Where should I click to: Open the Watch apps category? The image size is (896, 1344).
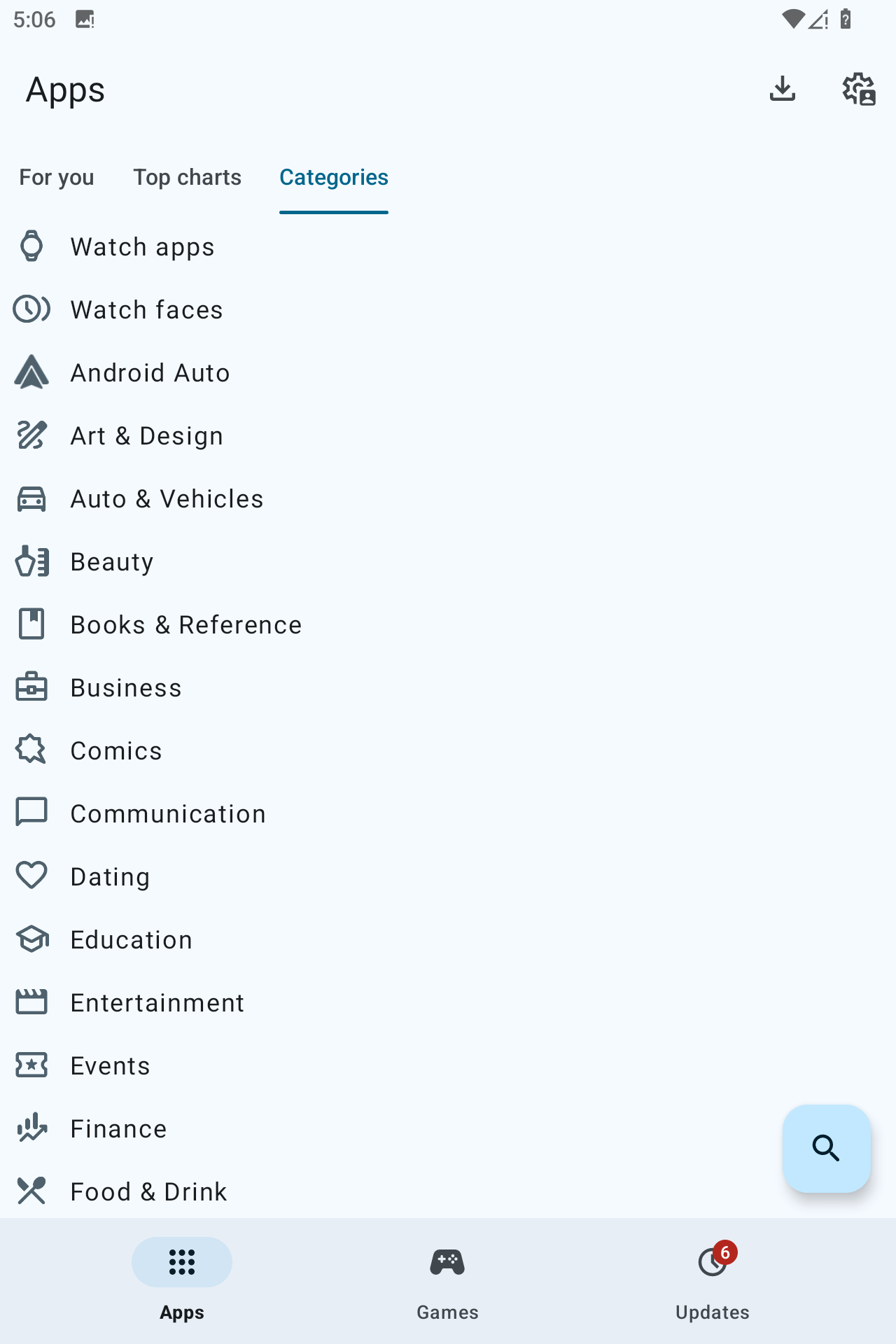pyautogui.click(x=143, y=247)
